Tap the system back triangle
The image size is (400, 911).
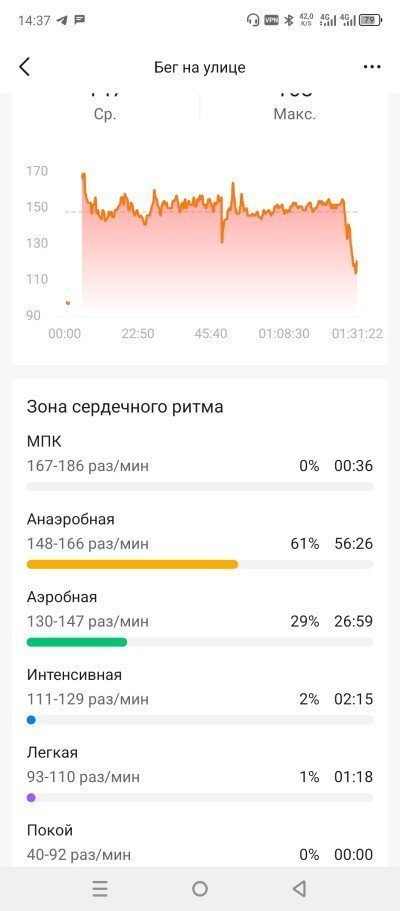coord(299,888)
